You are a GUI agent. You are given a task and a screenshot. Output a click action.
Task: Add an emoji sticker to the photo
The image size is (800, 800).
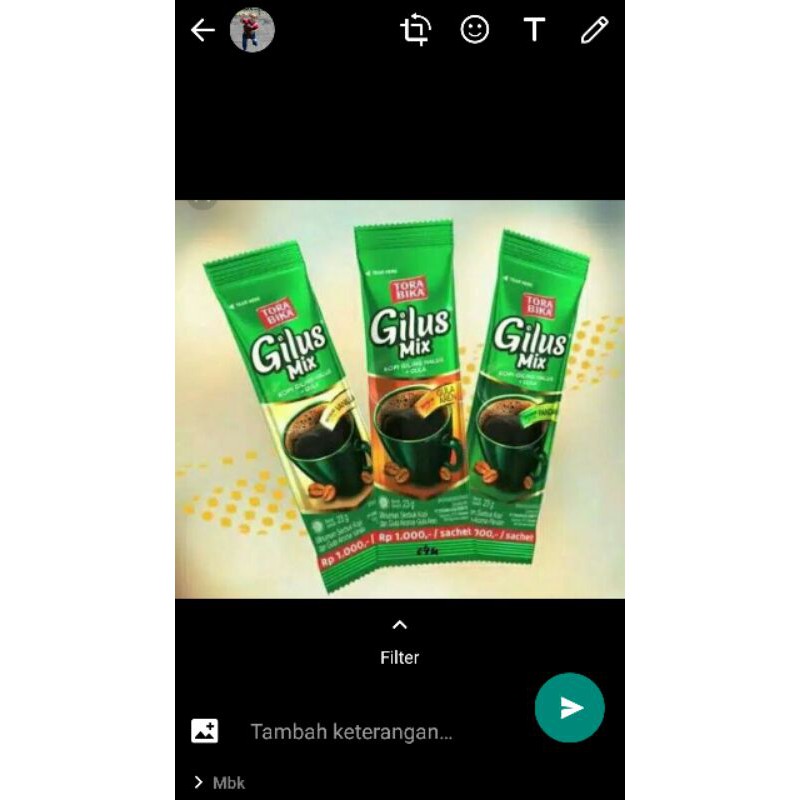coord(474,30)
